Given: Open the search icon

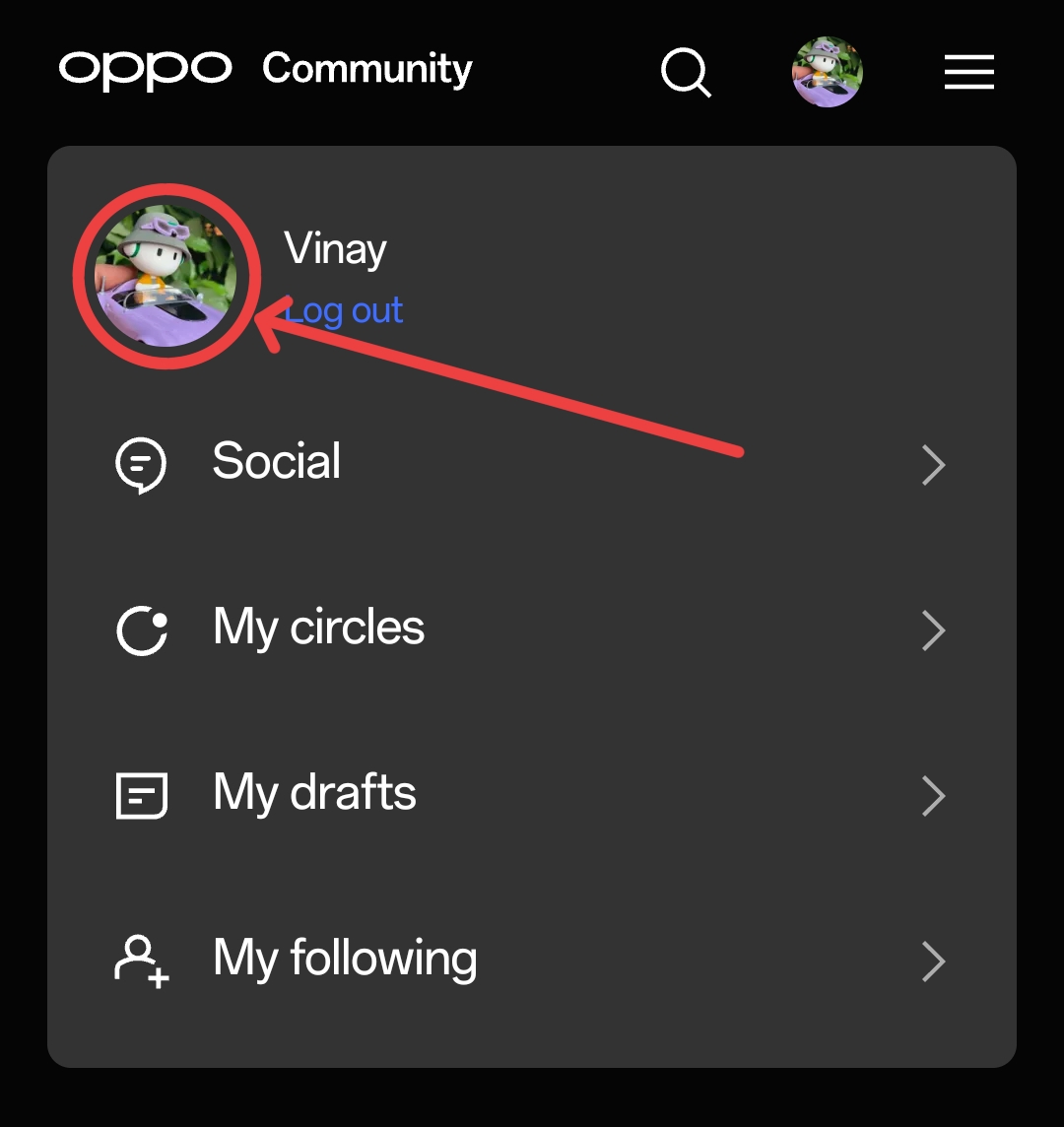Looking at the screenshot, I should (x=686, y=72).
